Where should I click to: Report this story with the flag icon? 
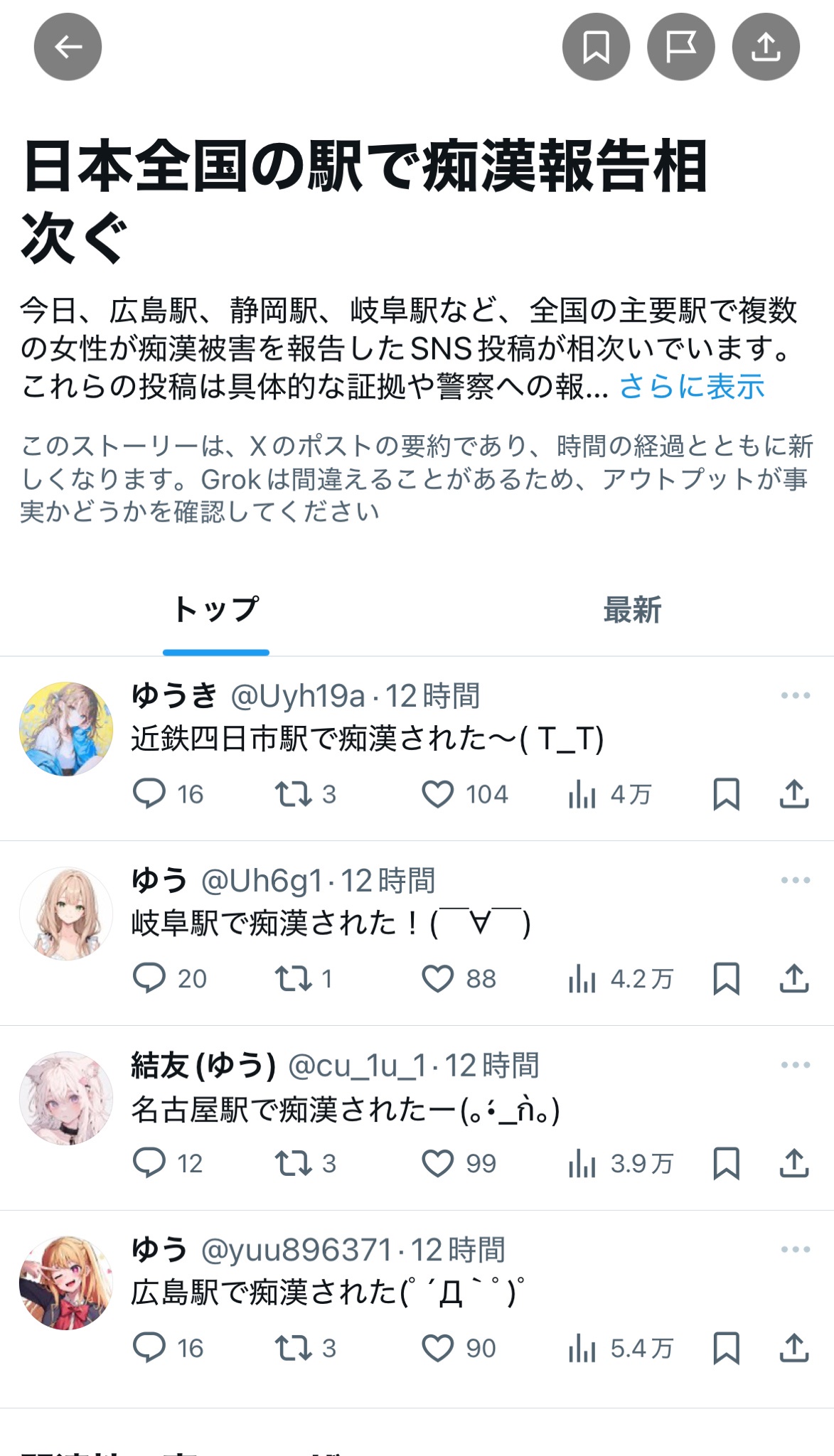(x=680, y=48)
